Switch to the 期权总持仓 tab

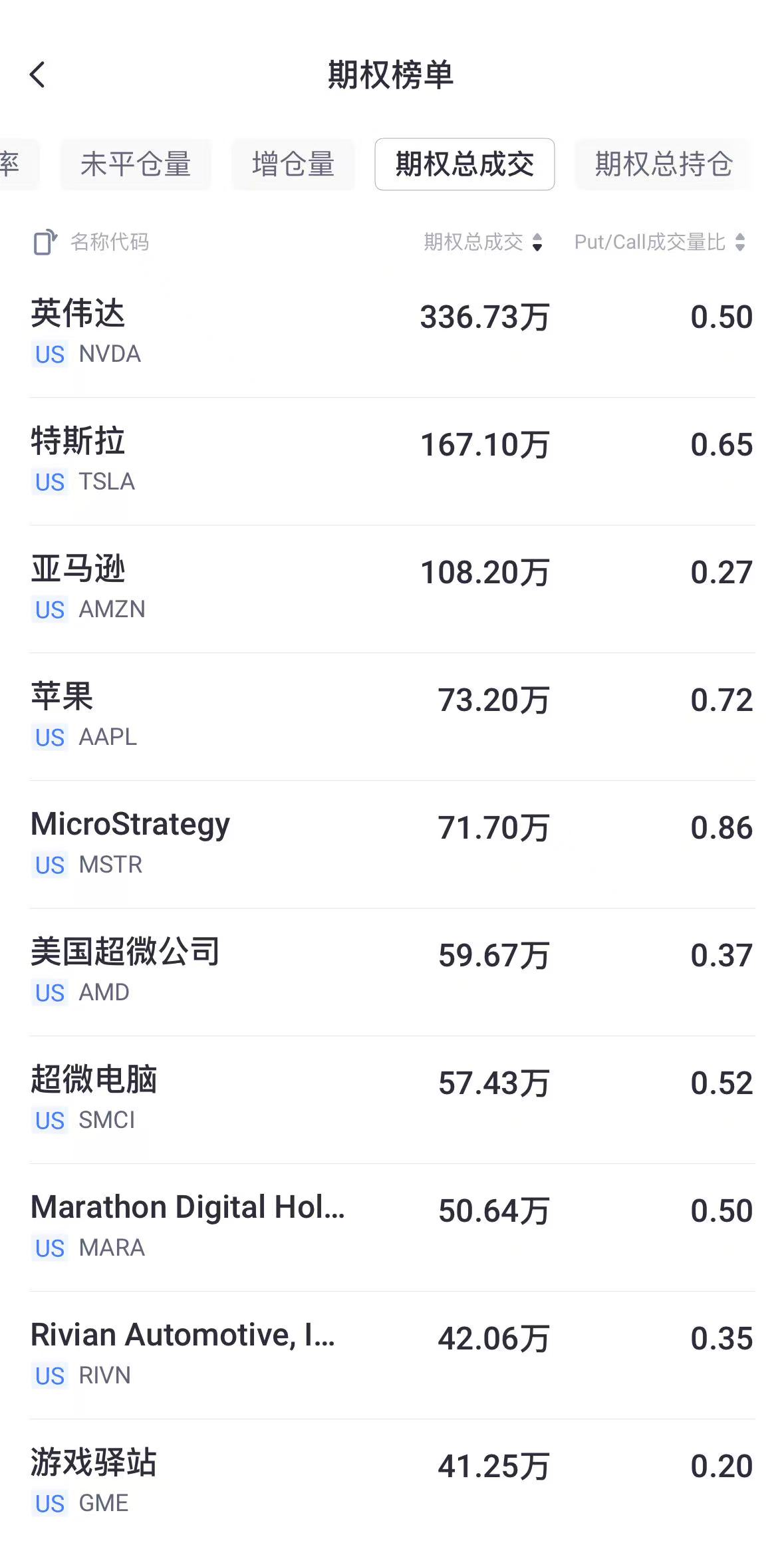663,164
